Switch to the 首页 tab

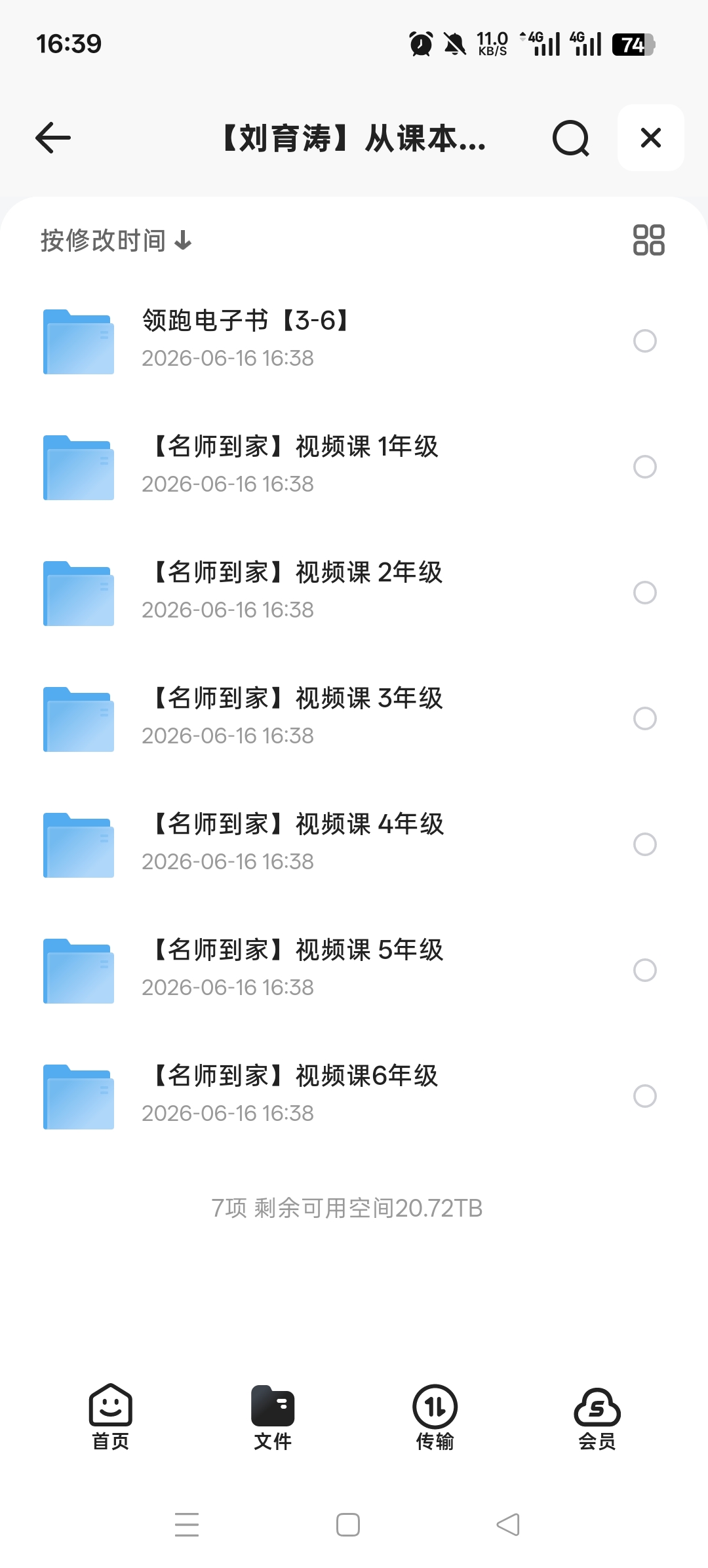[x=111, y=1417]
